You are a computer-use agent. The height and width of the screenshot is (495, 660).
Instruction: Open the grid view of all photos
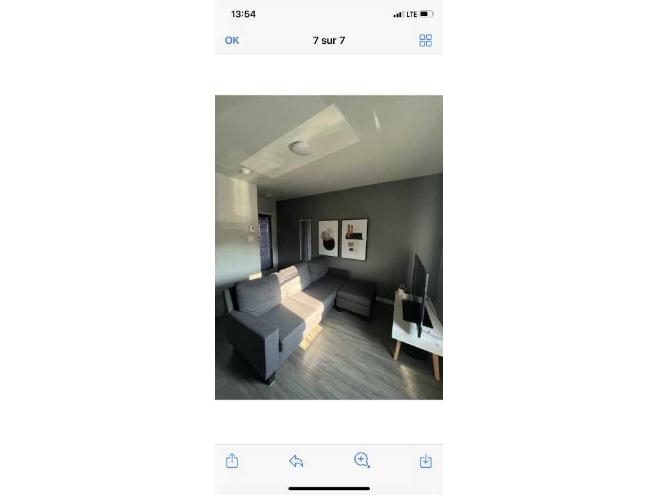coord(425,40)
